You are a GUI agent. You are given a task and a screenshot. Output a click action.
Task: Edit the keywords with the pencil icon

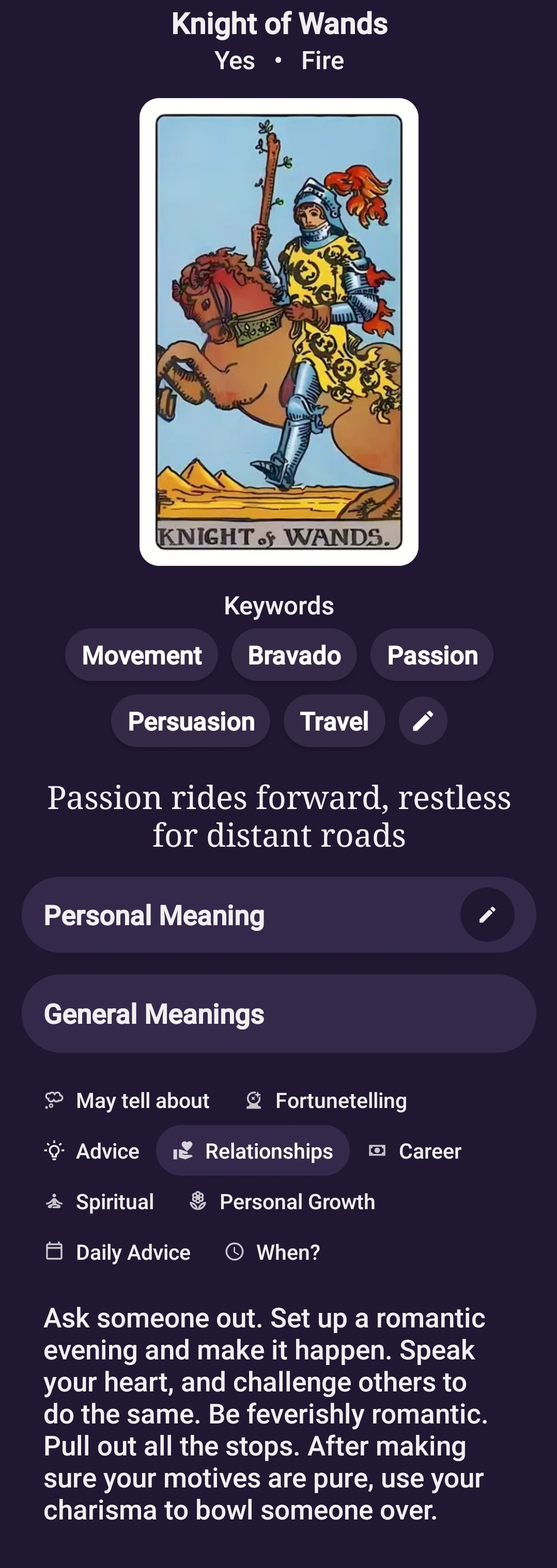(423, 721)
